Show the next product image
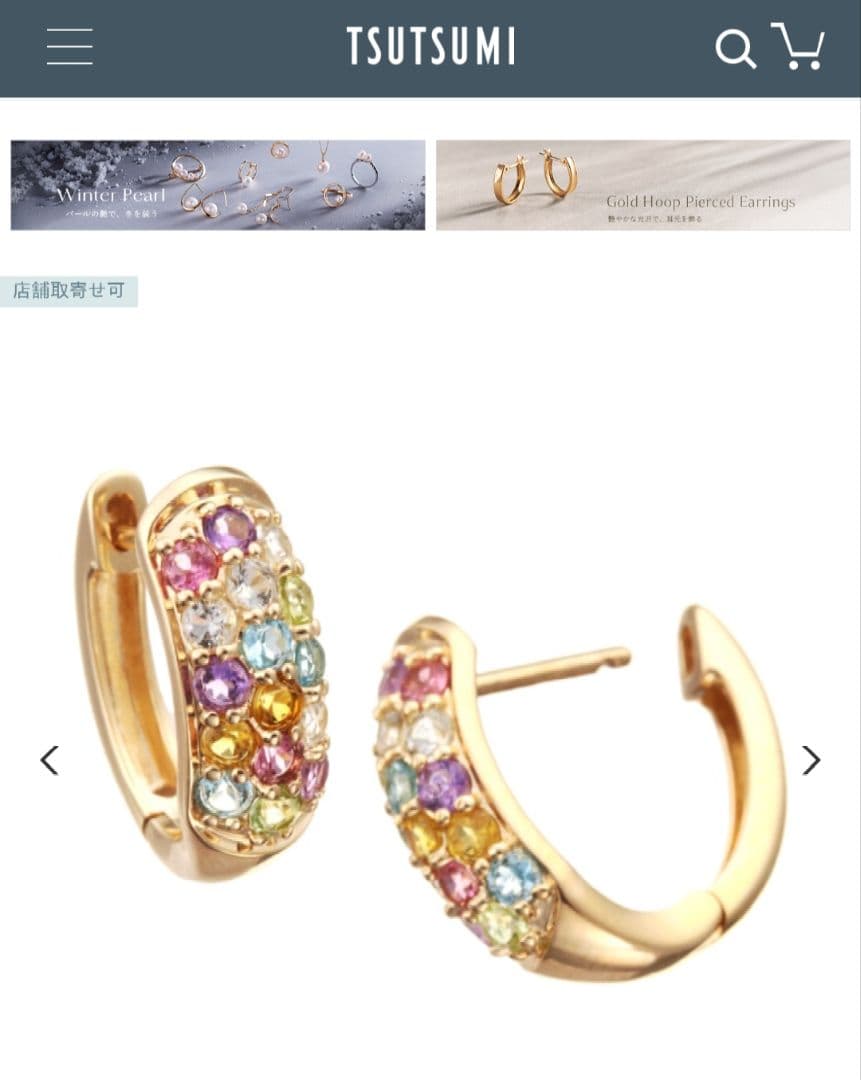861x1080 pixels. coord(811,760)
